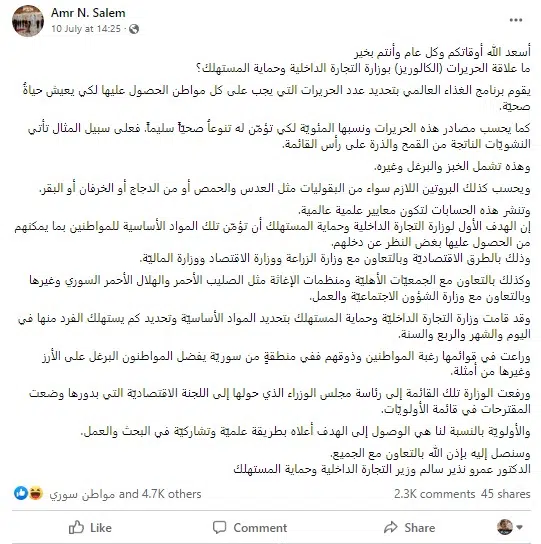The height and width of the screenshot is (544, 541).
Task: Like this post
Action: point(90,527)
